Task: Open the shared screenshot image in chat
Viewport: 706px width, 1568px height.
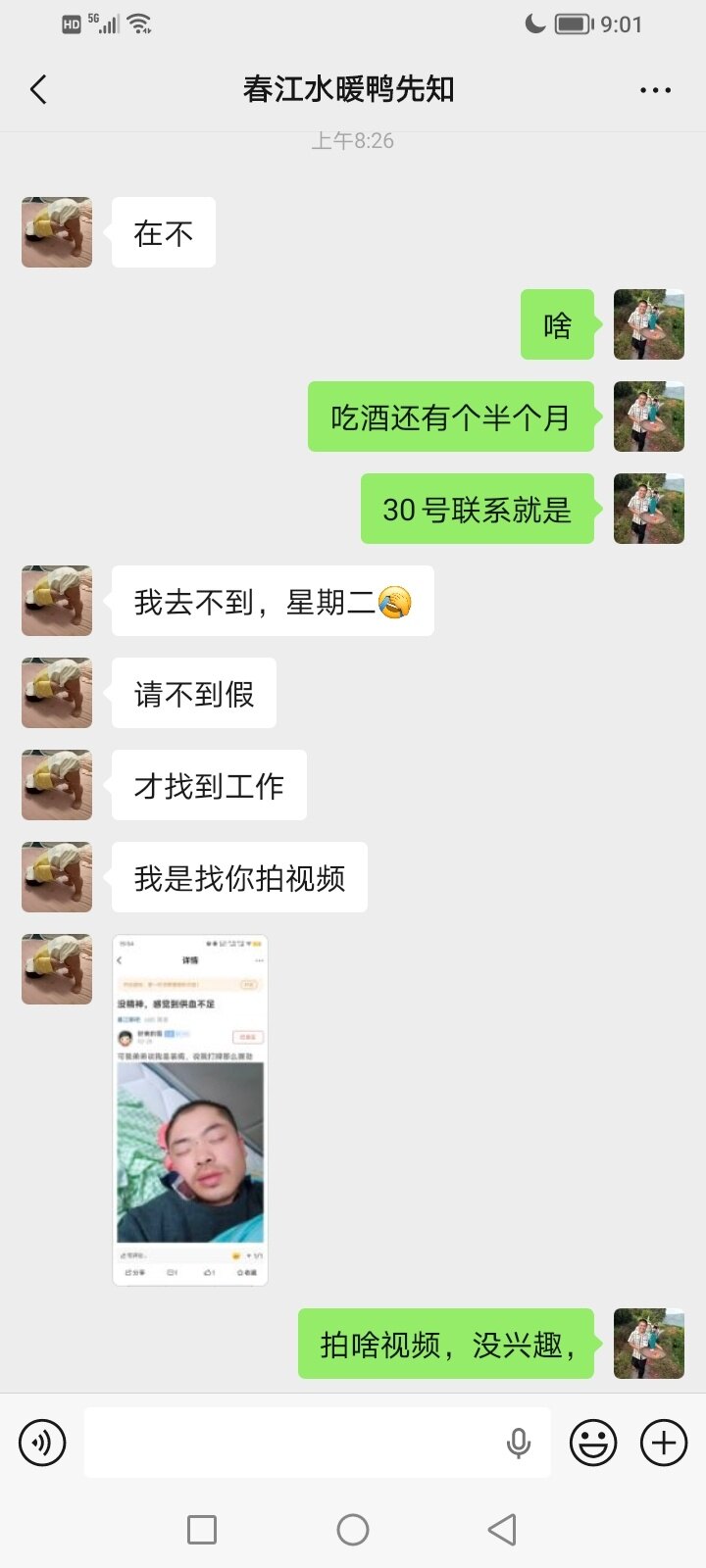Action: [x=190, y=1109]
